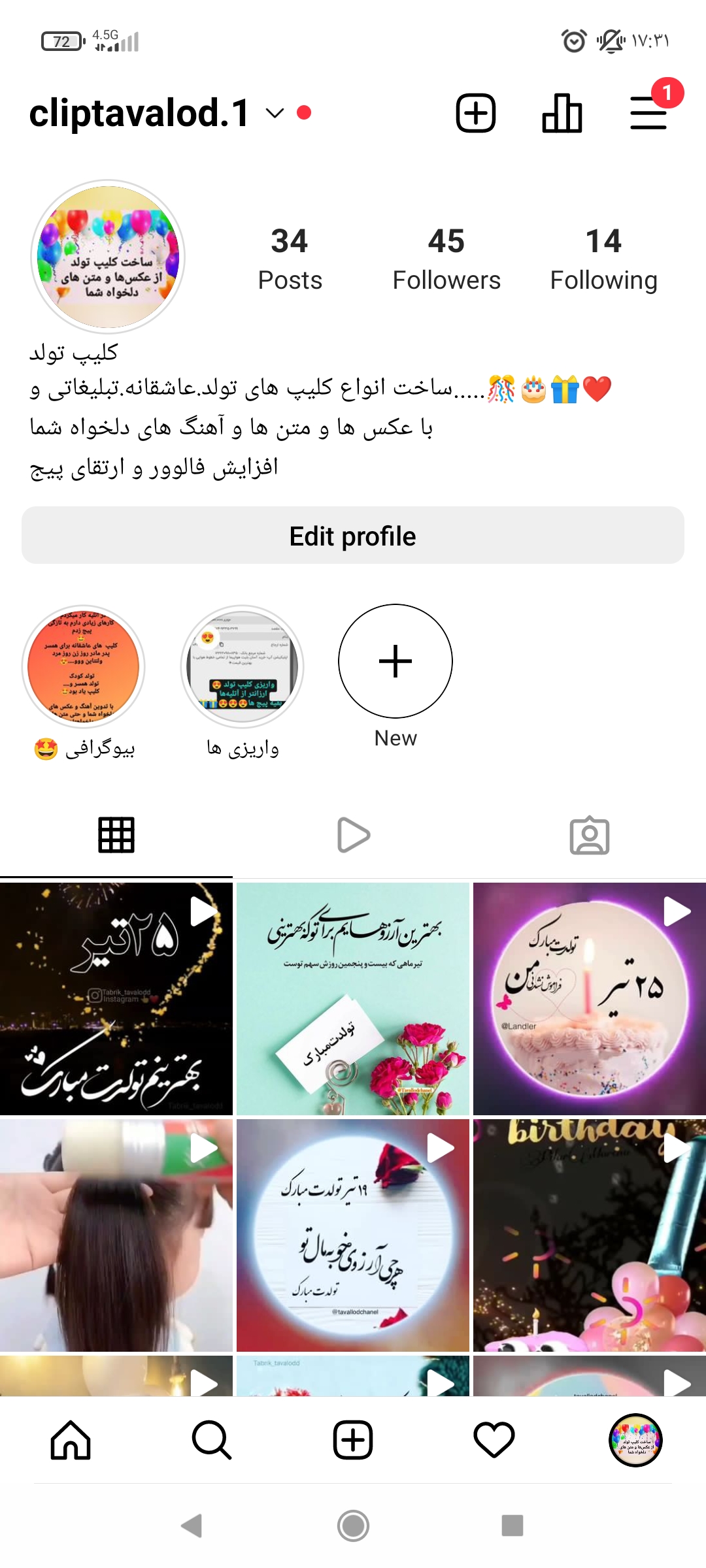The width and height of the screenshot is (706, 1568).
Task: View the 45 Followers list
Action: pos(446,259)
